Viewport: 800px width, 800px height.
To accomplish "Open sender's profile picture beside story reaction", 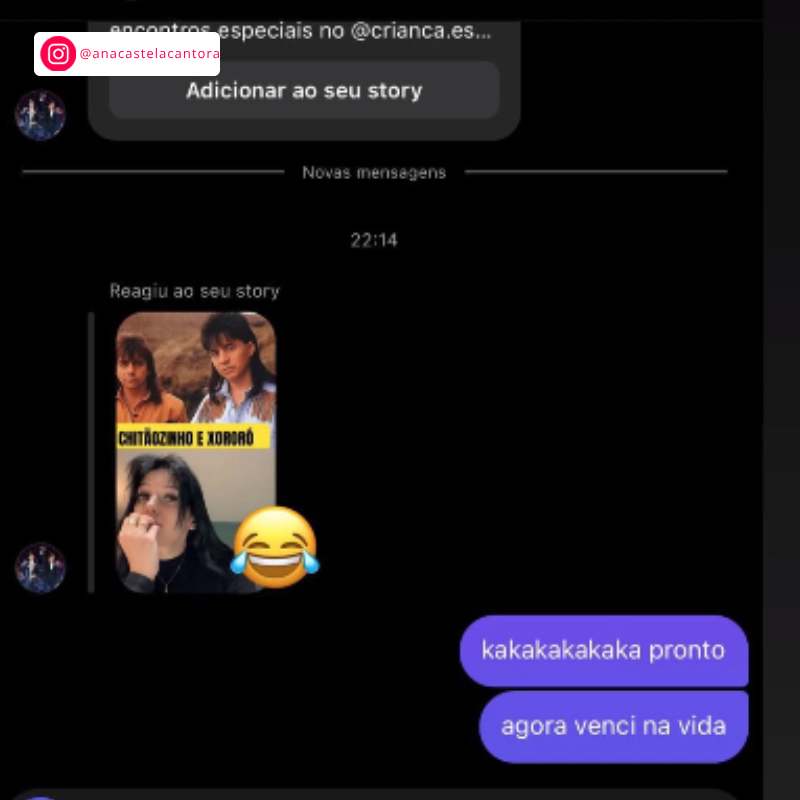I will 40,567.
